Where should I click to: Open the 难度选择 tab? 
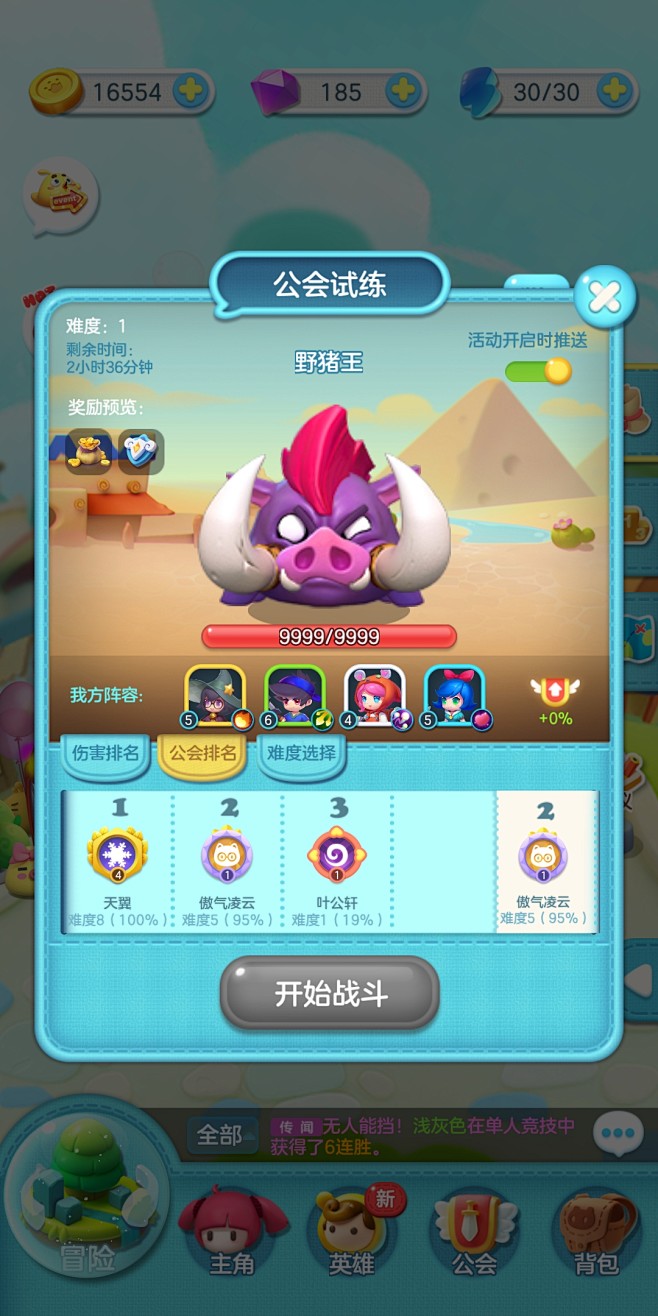point(301,754)
